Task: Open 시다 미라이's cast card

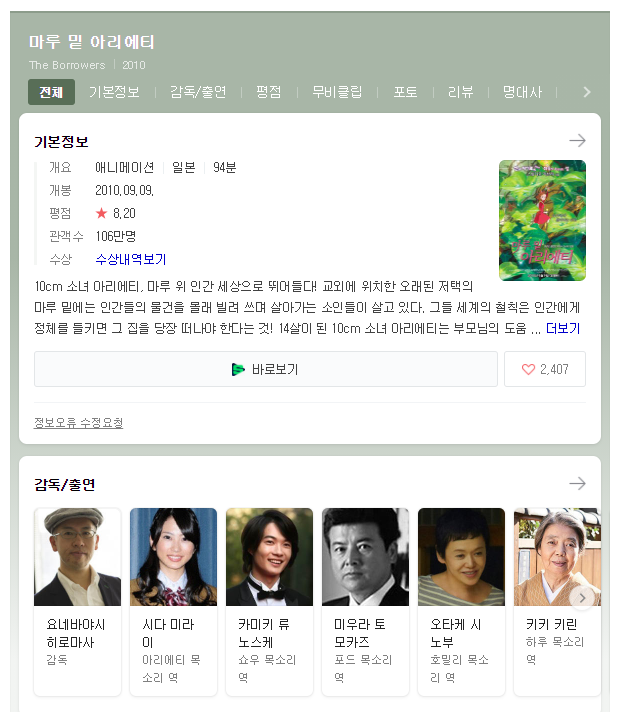Action: [173, 600]
